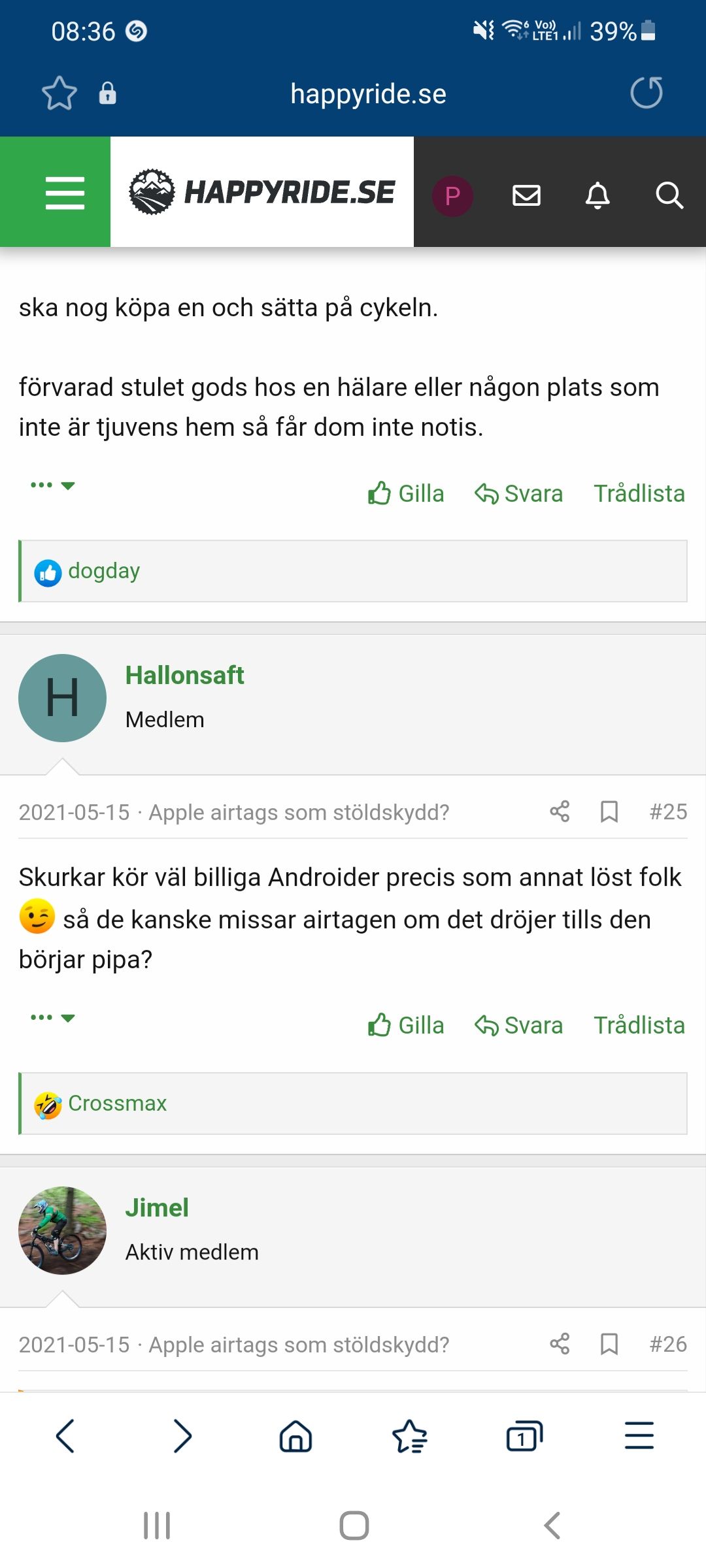This screenshot has width=706, height=1568.
Task: Go to the browser home page
Action: pyautogui.click(x=295, y=1436)
